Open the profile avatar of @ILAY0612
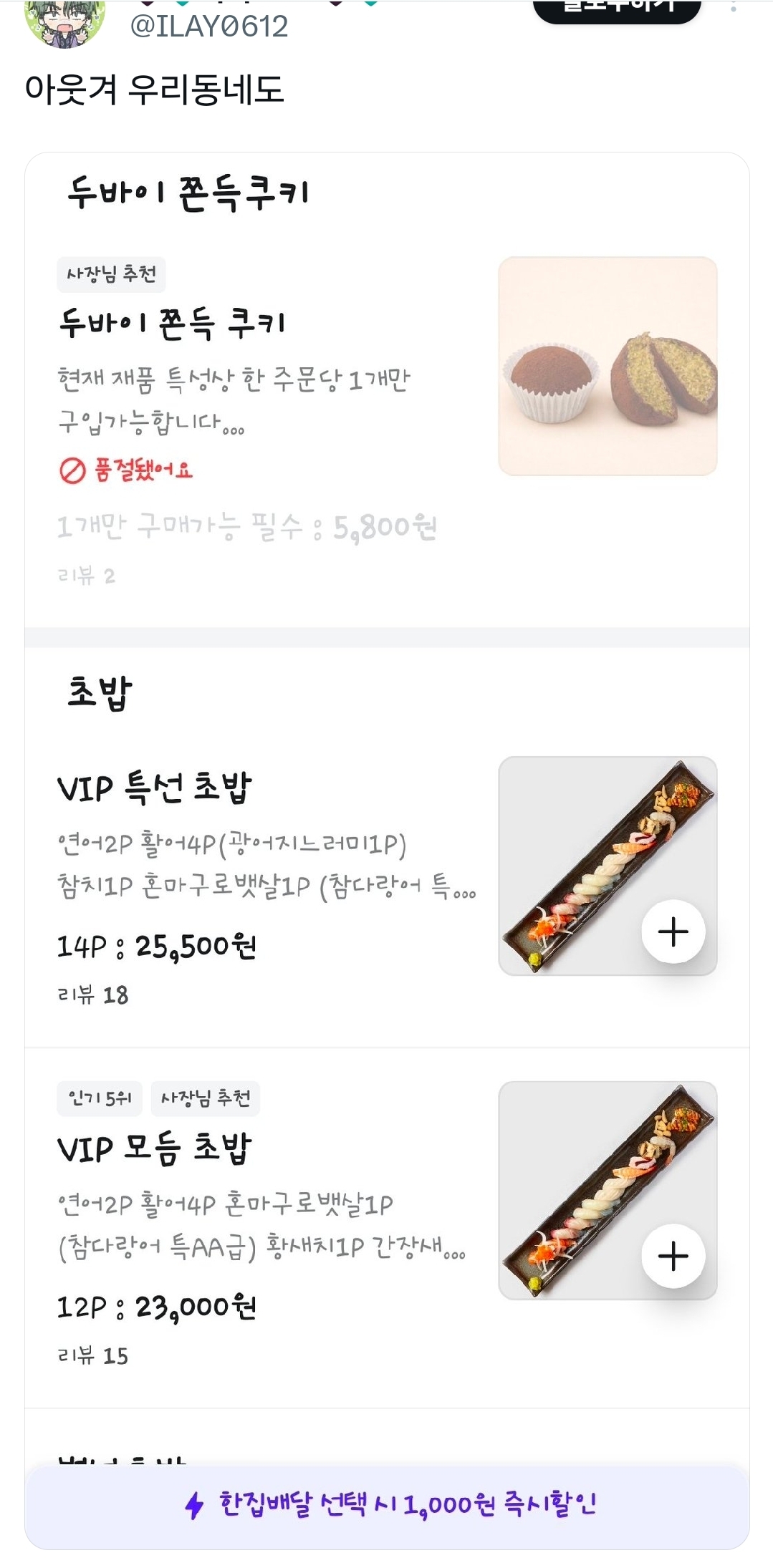Viewport: 773px width, 1568px height. click(64, 21)
